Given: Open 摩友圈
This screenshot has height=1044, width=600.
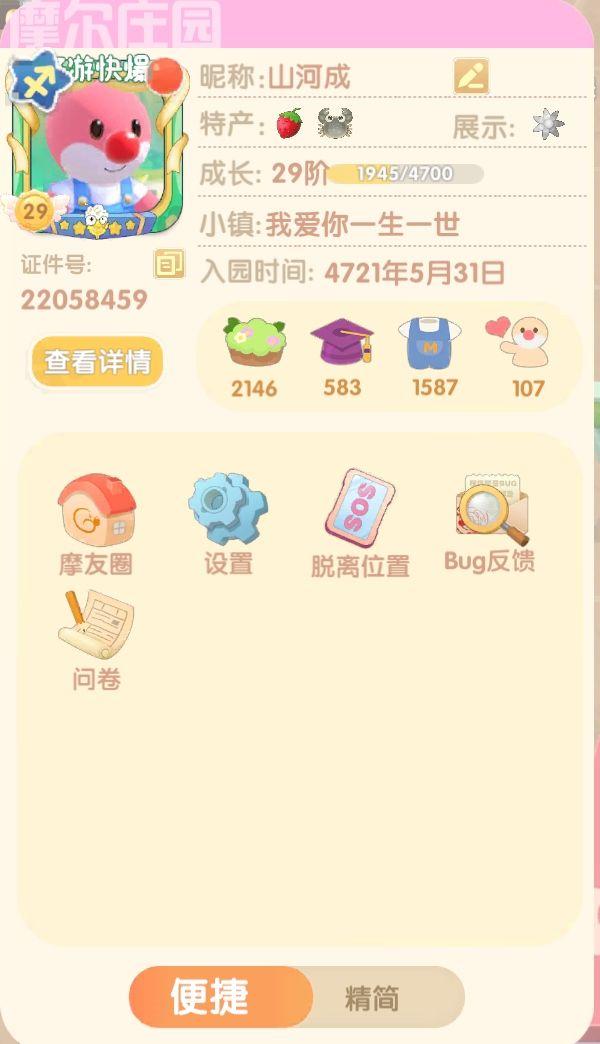Looking at the screenshot, I should click(x=96, y=522).
